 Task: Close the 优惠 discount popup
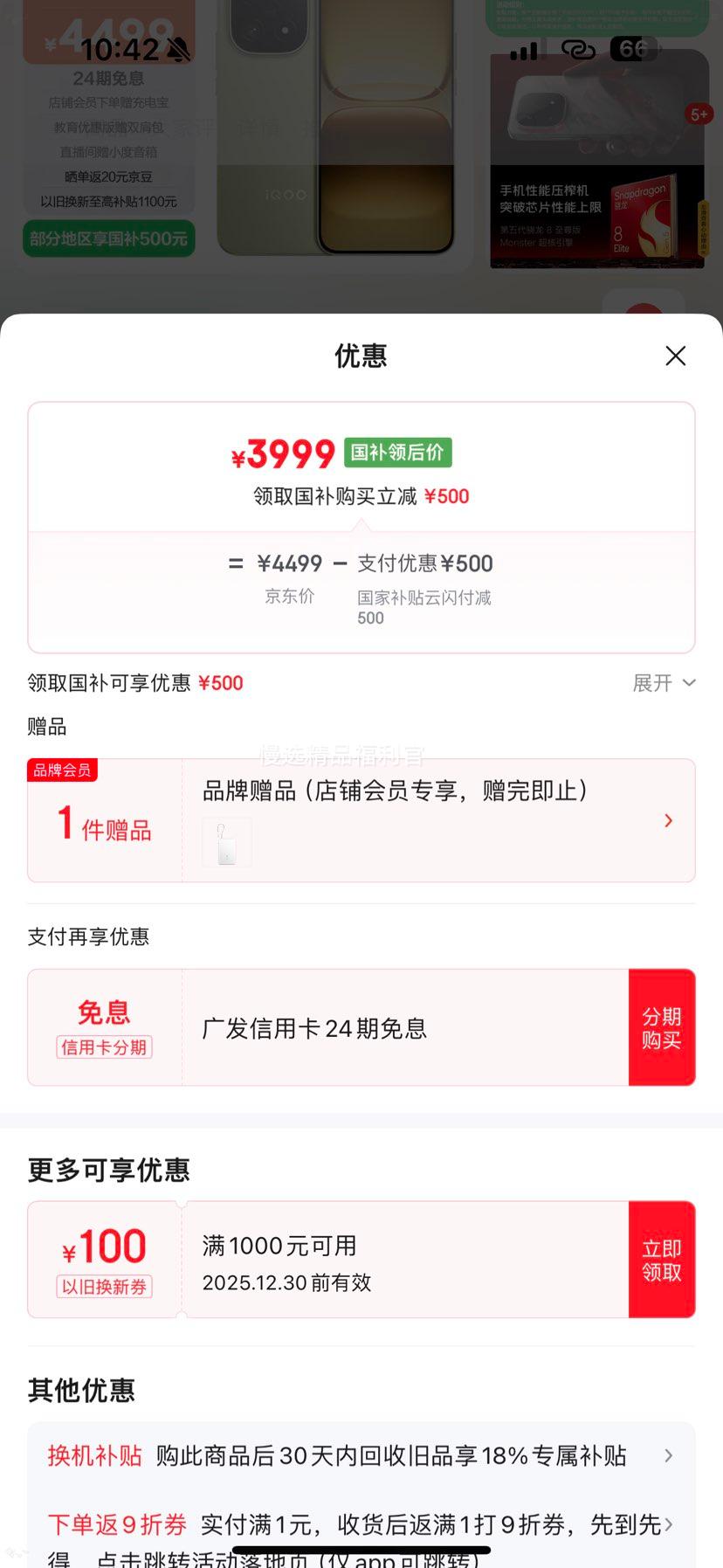tap(675, 356)
